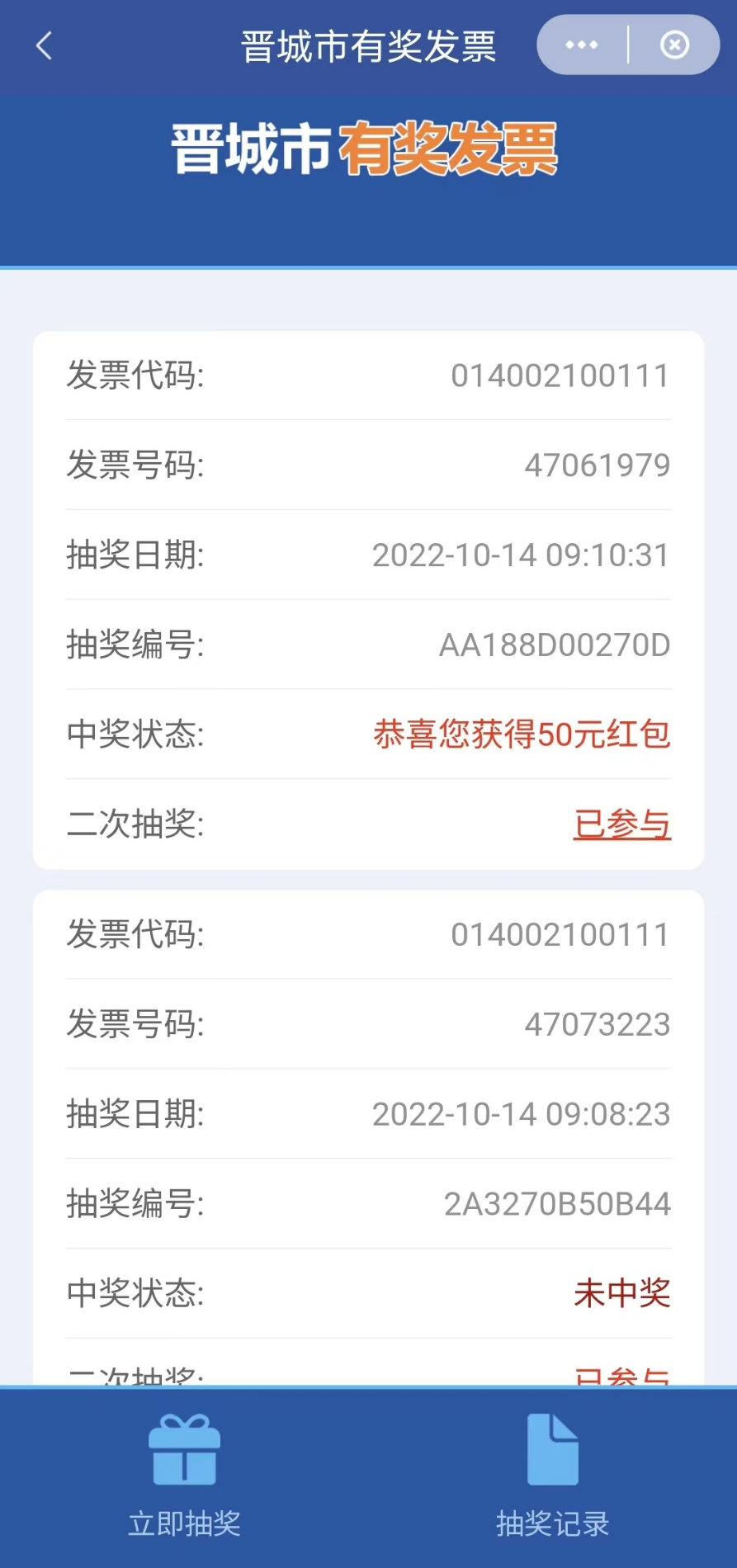Image resolution: width=737 pixels, height=1568 pixels.
Task: Open the 已参与 link for invoice 47061979
Action: click(622, 824)
